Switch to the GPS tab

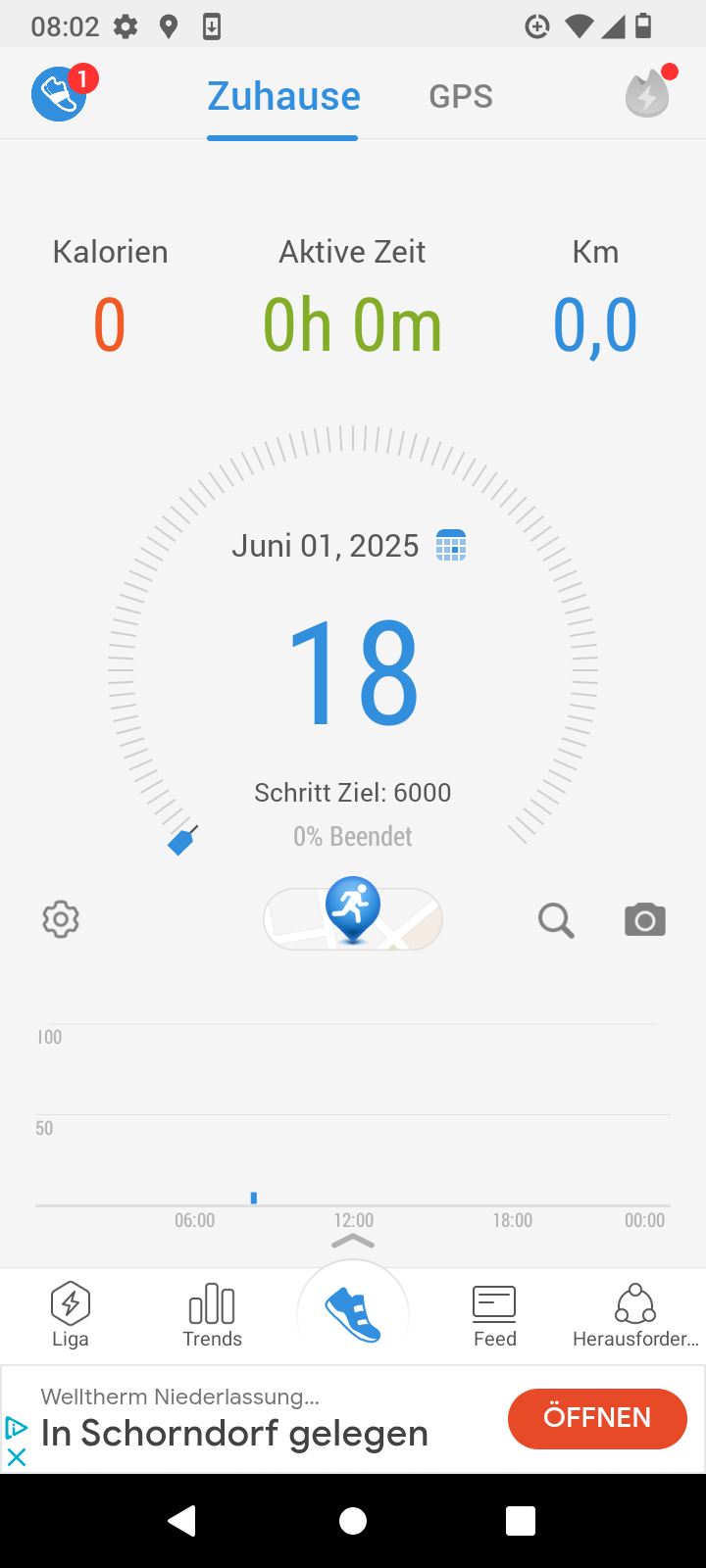[x=461, y=96]
